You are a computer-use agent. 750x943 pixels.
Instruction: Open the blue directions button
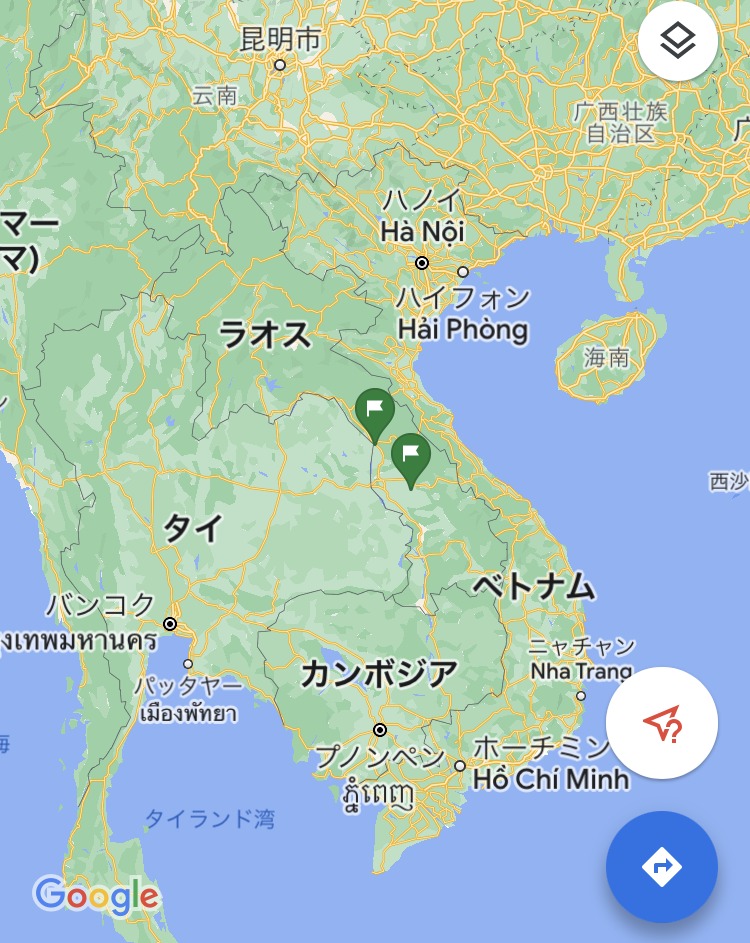tap(662, 866)
